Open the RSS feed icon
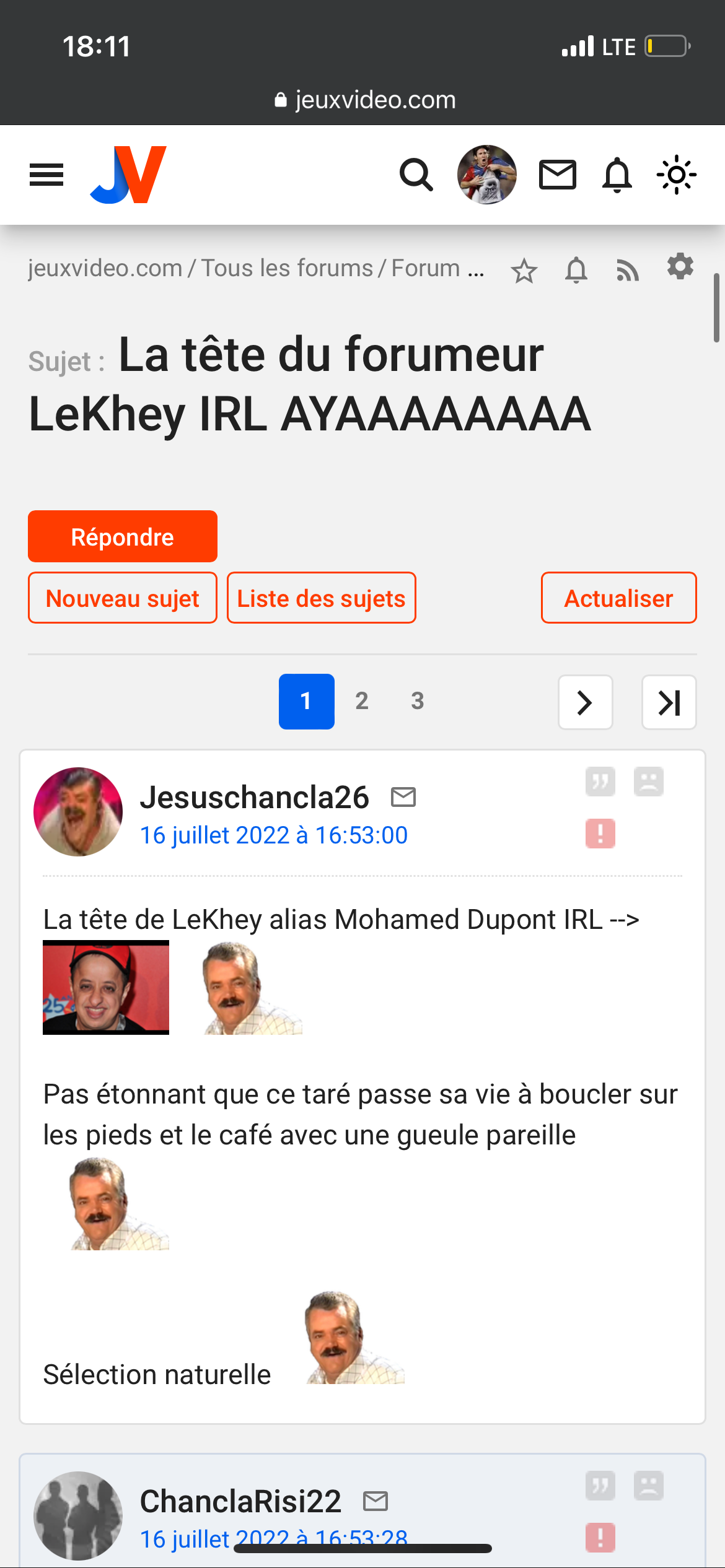The image size is (725, 1568). pos(628,271)
